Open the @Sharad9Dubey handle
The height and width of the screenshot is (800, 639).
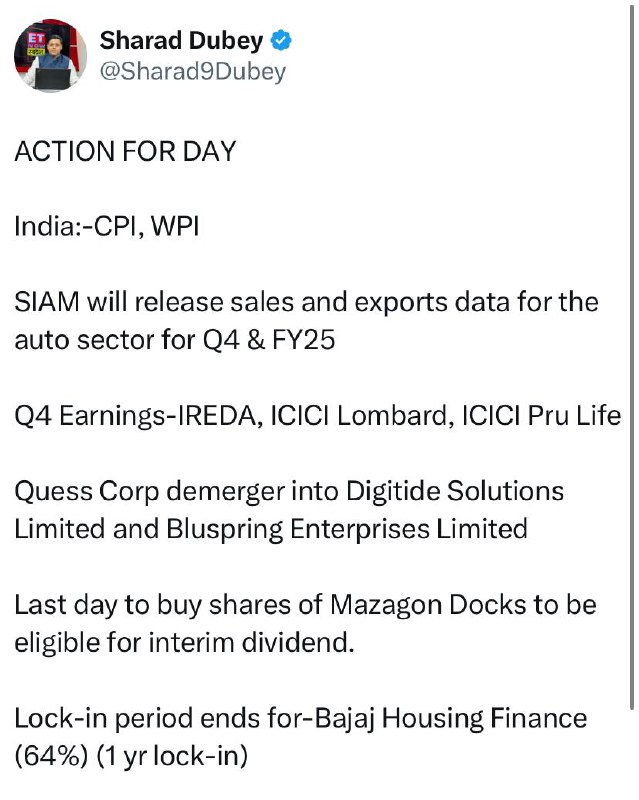(x=192, y=72)
